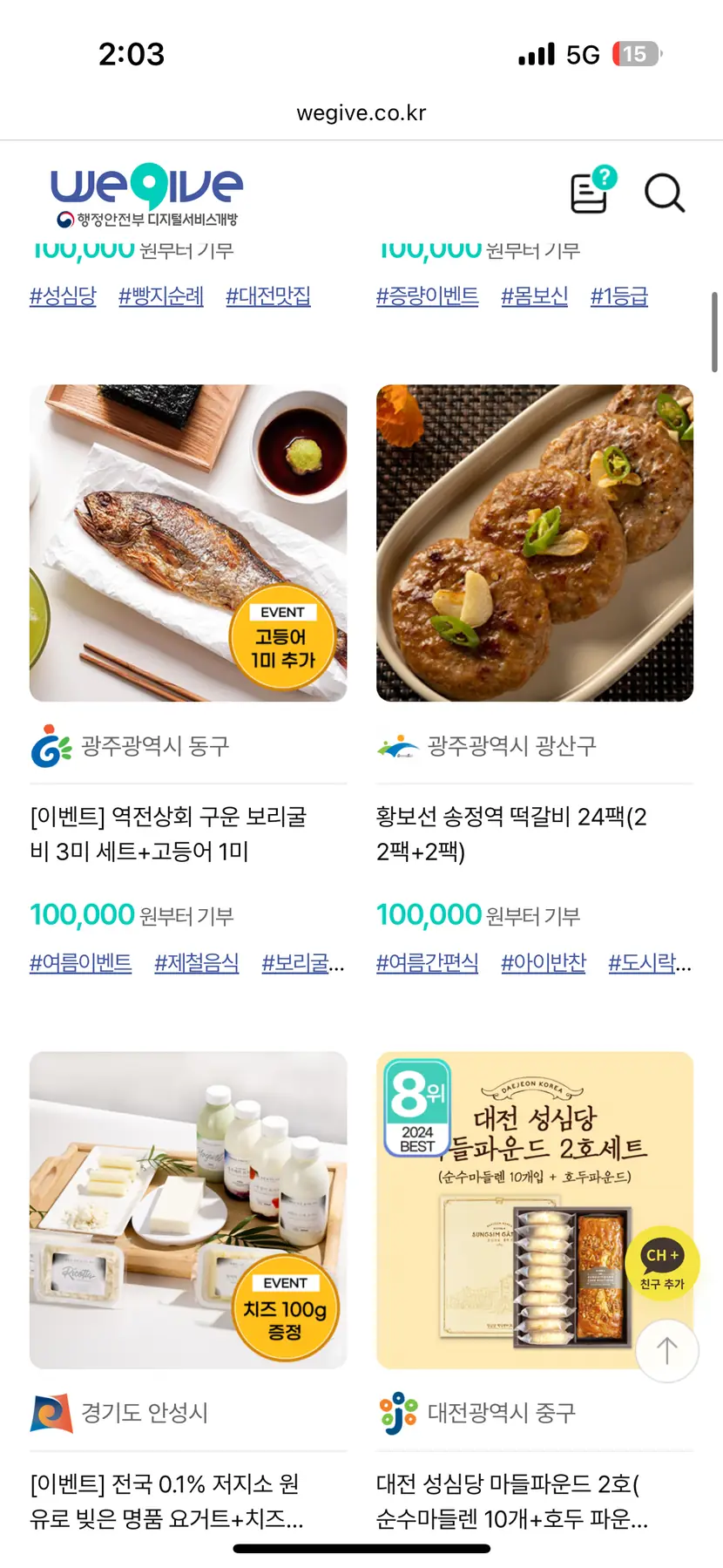The width and height of the screenshot is (723, 1568).
Task: Select the #제철음식 hashtag
Action: click(197, 963)
